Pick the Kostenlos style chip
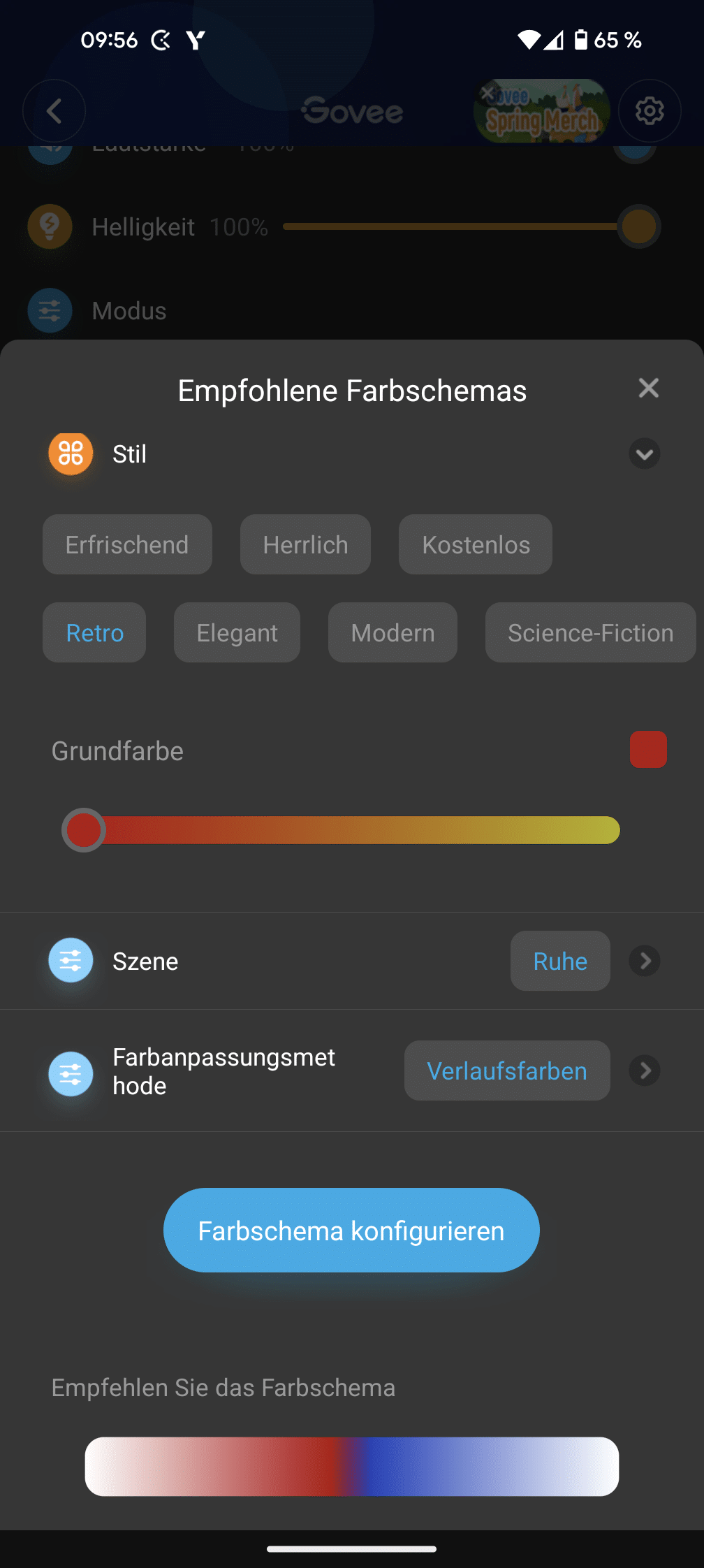 point(476,545)
